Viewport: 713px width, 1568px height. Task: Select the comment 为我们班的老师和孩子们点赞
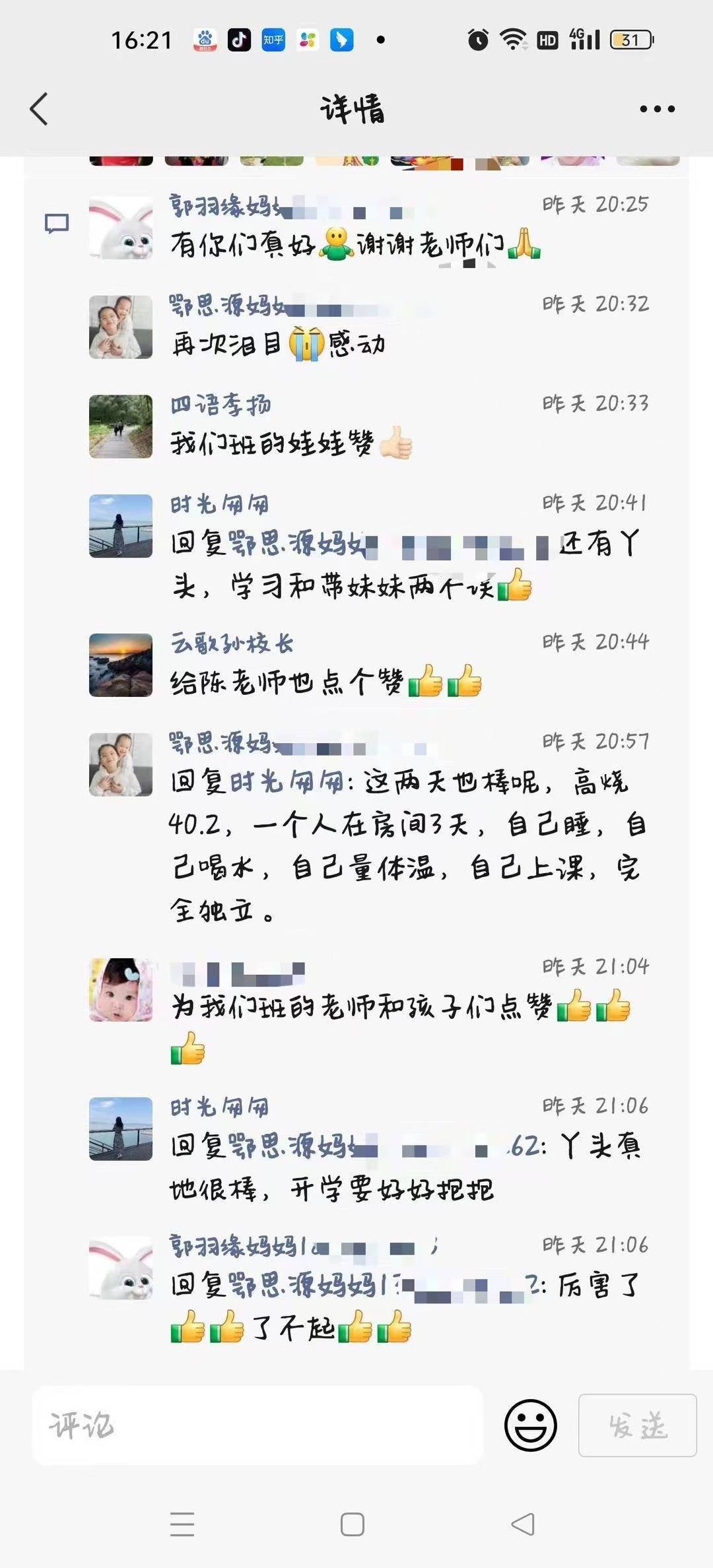399,1008
